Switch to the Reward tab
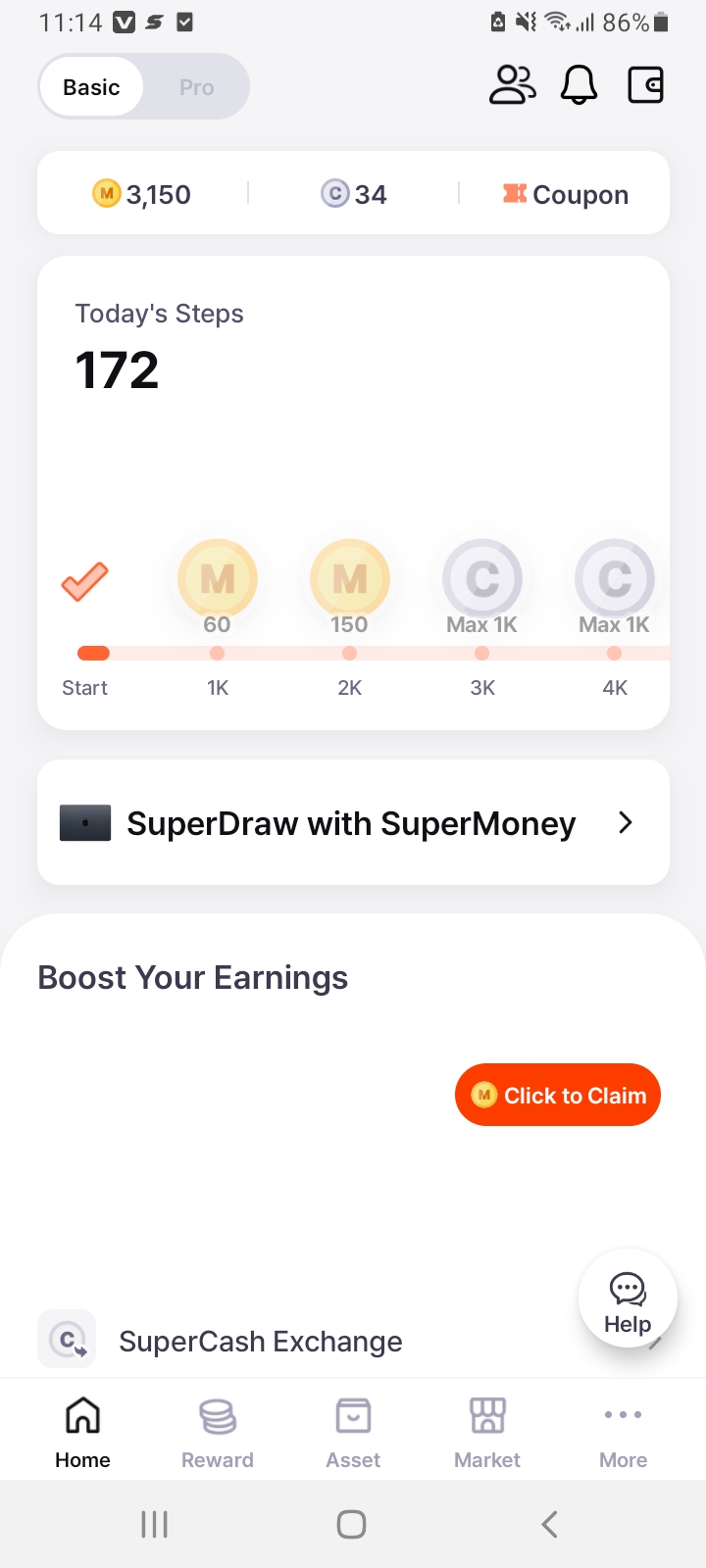 (x=218, y=1433)
